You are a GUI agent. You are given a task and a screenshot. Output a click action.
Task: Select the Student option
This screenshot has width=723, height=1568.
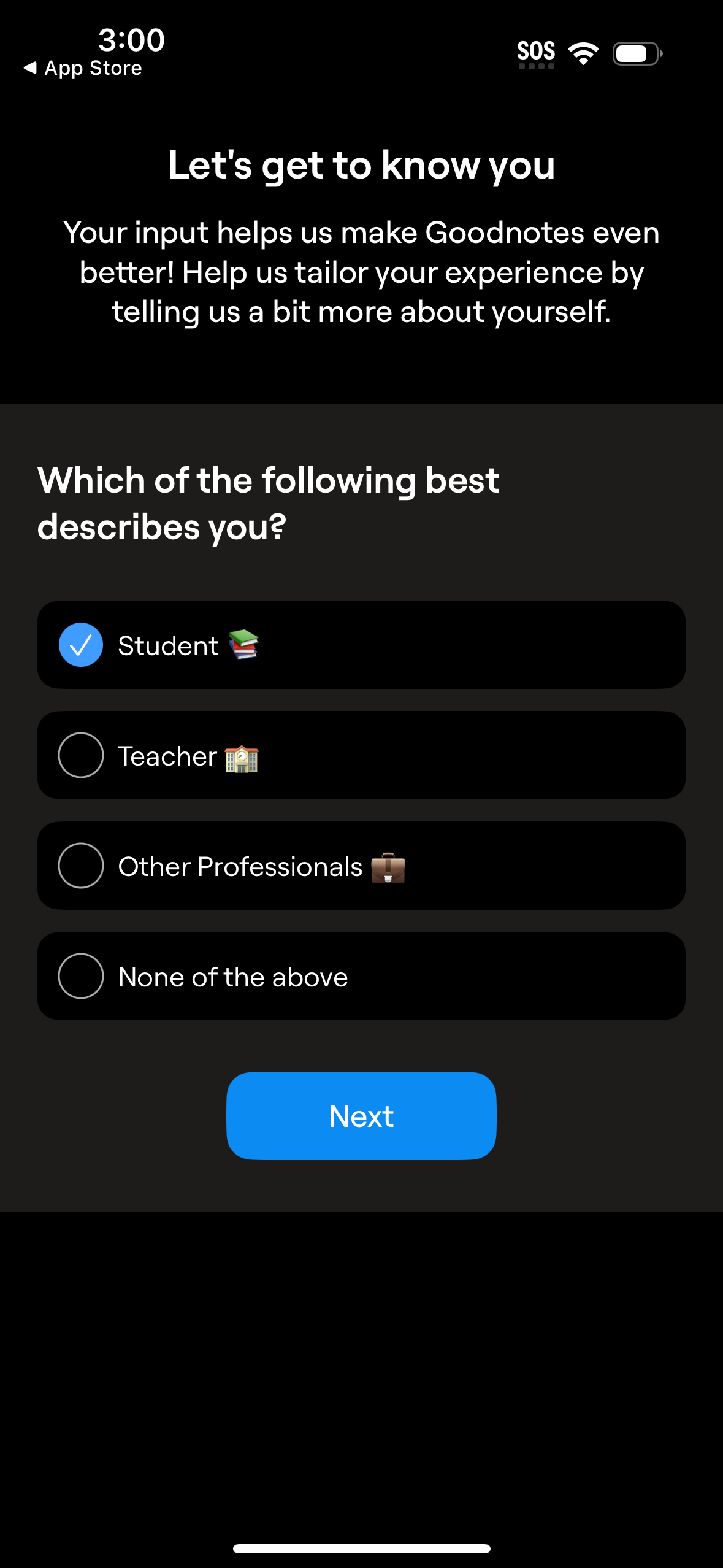coord(361,645)
